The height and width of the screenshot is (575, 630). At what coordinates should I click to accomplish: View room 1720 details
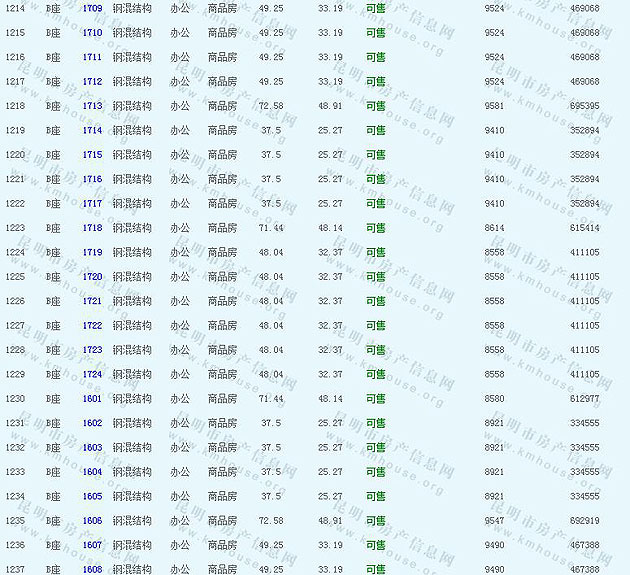(92, 277)
